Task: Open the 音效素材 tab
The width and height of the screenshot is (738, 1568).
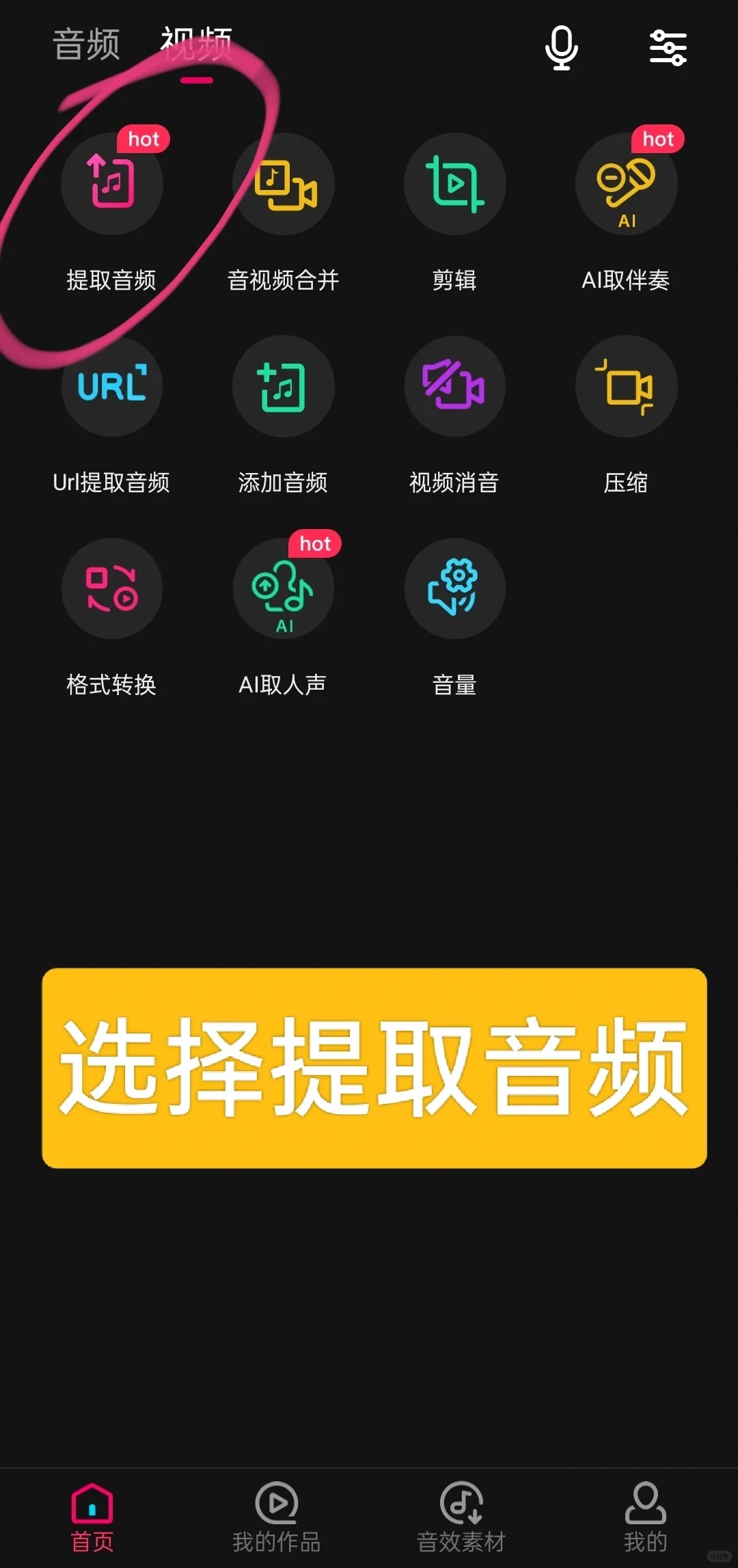Action: pos(461,1516)
